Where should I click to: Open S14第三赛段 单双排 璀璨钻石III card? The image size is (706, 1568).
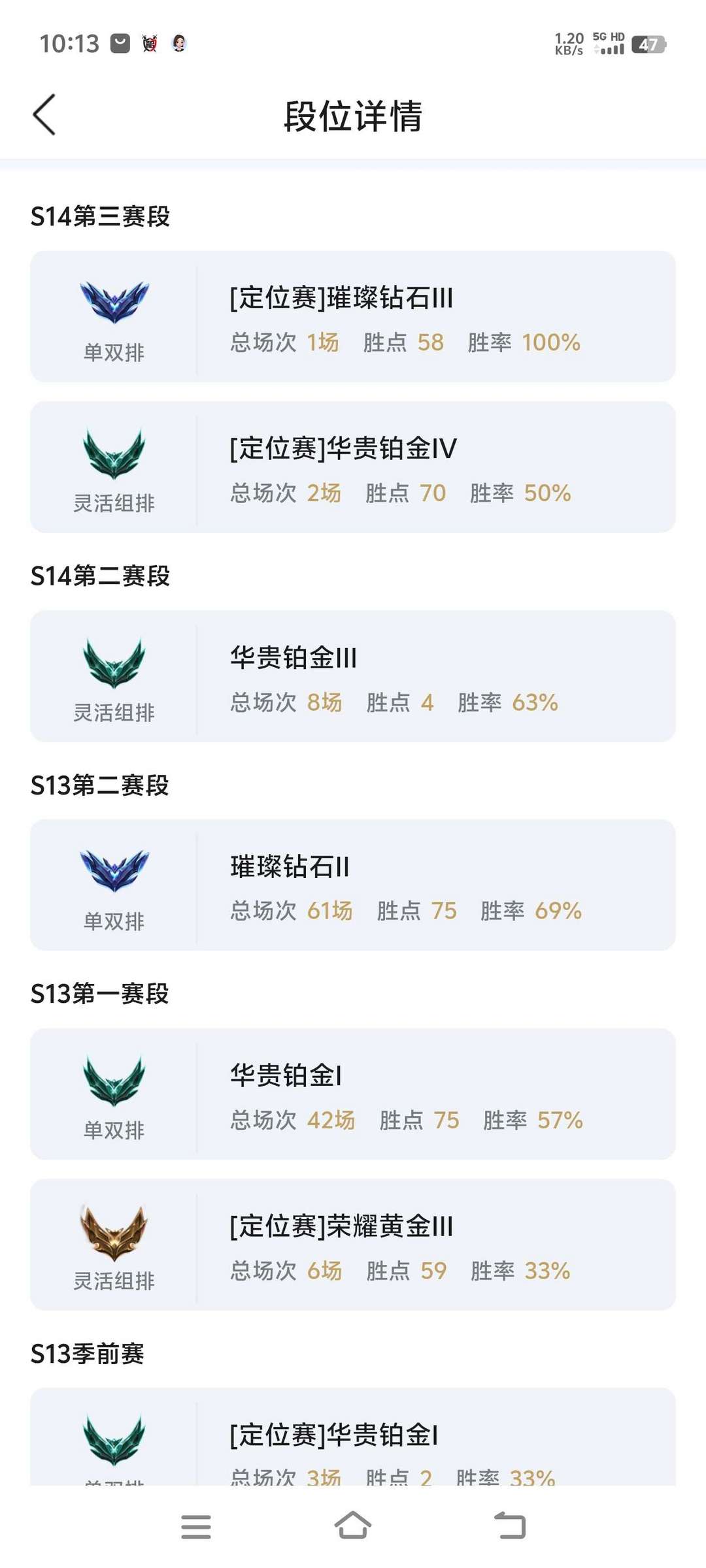pyautogui.click(x=353, y=317)
